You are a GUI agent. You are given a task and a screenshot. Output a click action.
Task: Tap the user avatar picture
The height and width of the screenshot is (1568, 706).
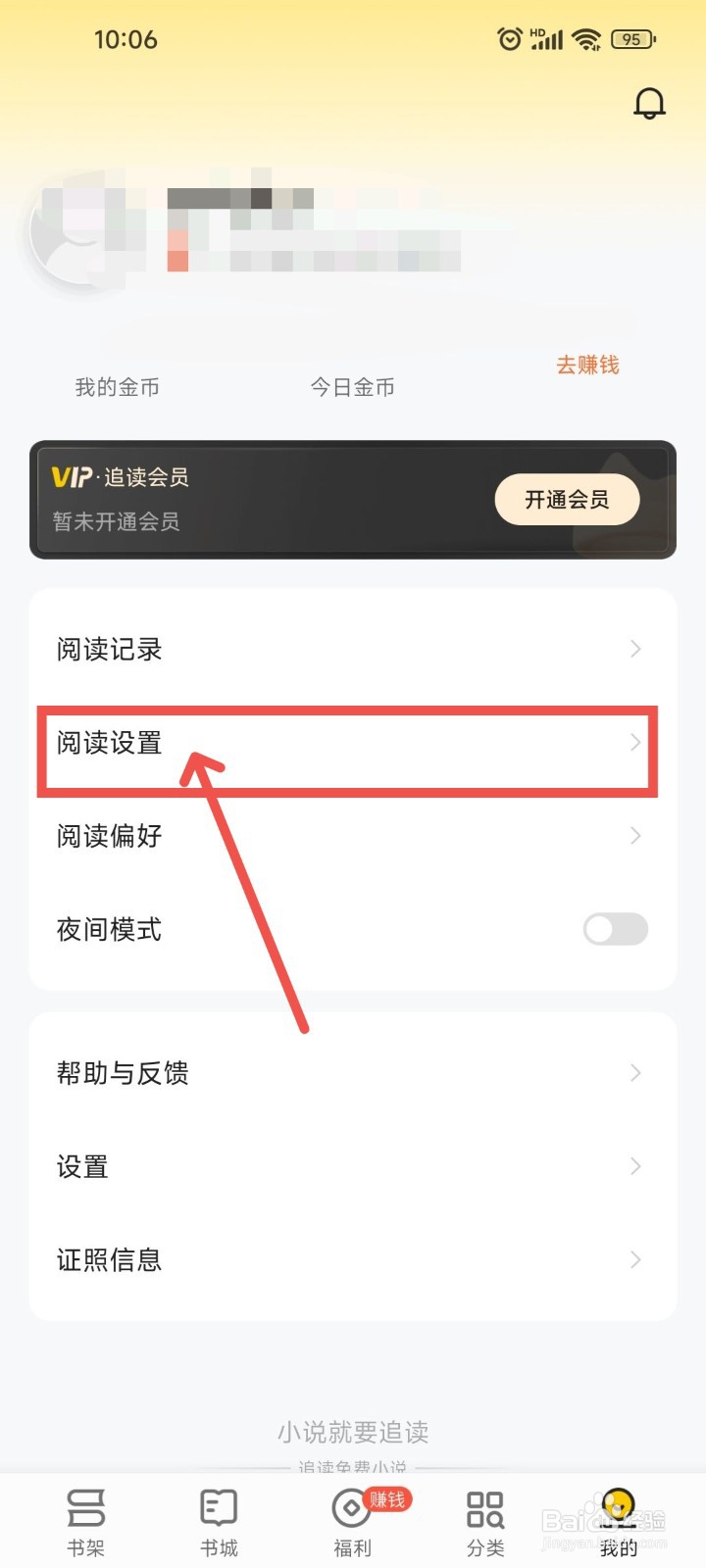click(x=78, y=232)
